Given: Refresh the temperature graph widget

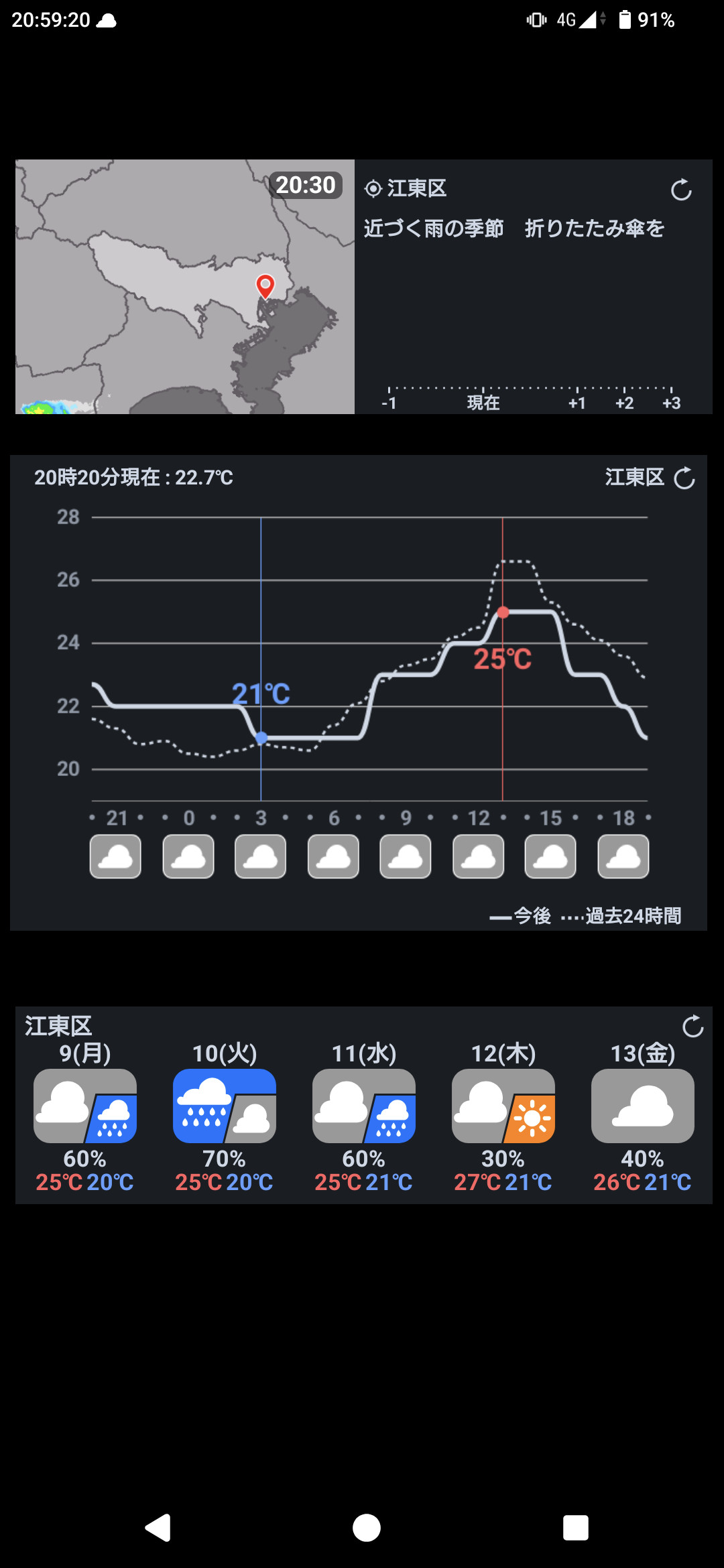Looking at the screenshot, I should point(684,478).
